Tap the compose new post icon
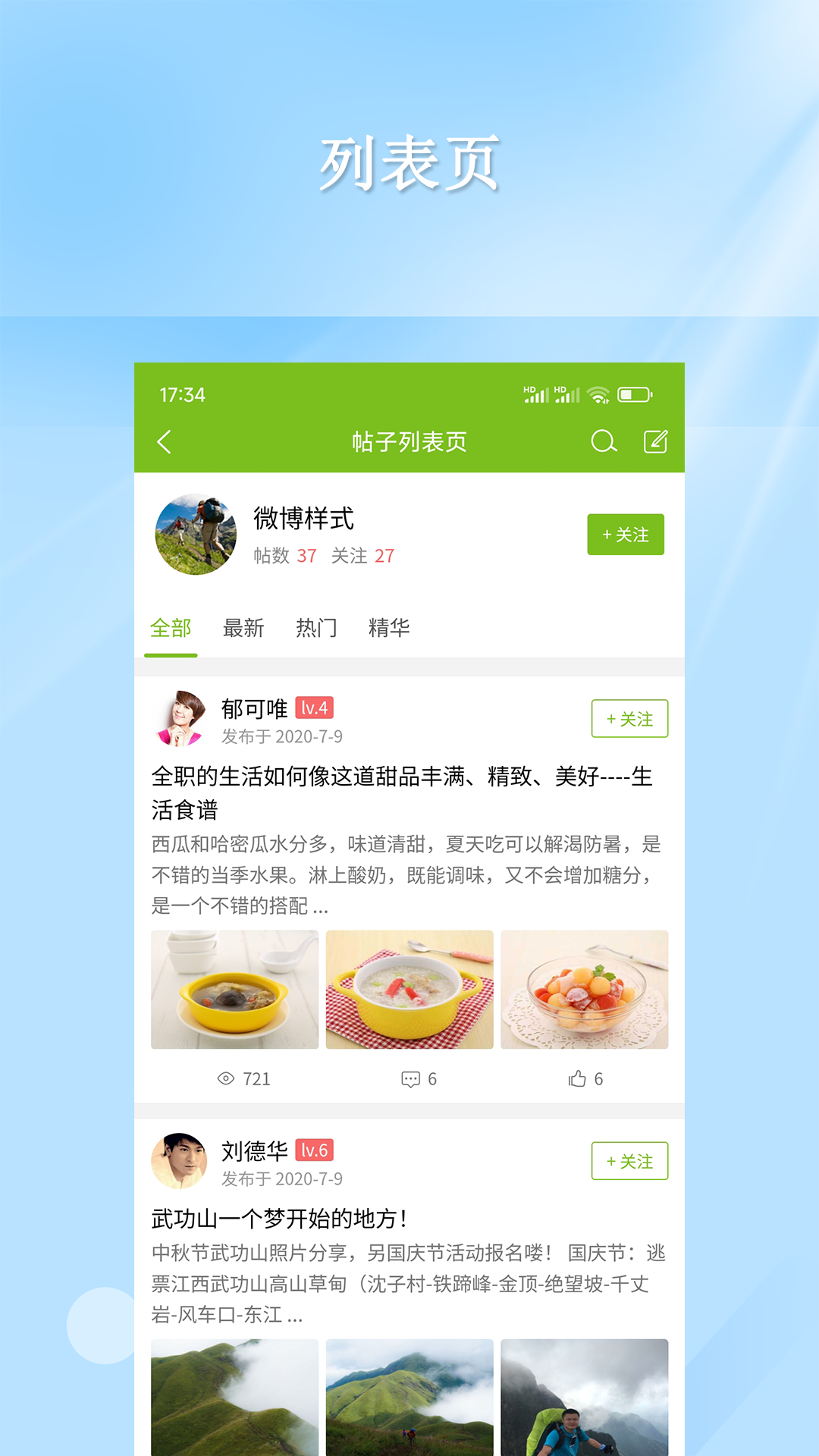819x1456 pixels. (657, 441)
